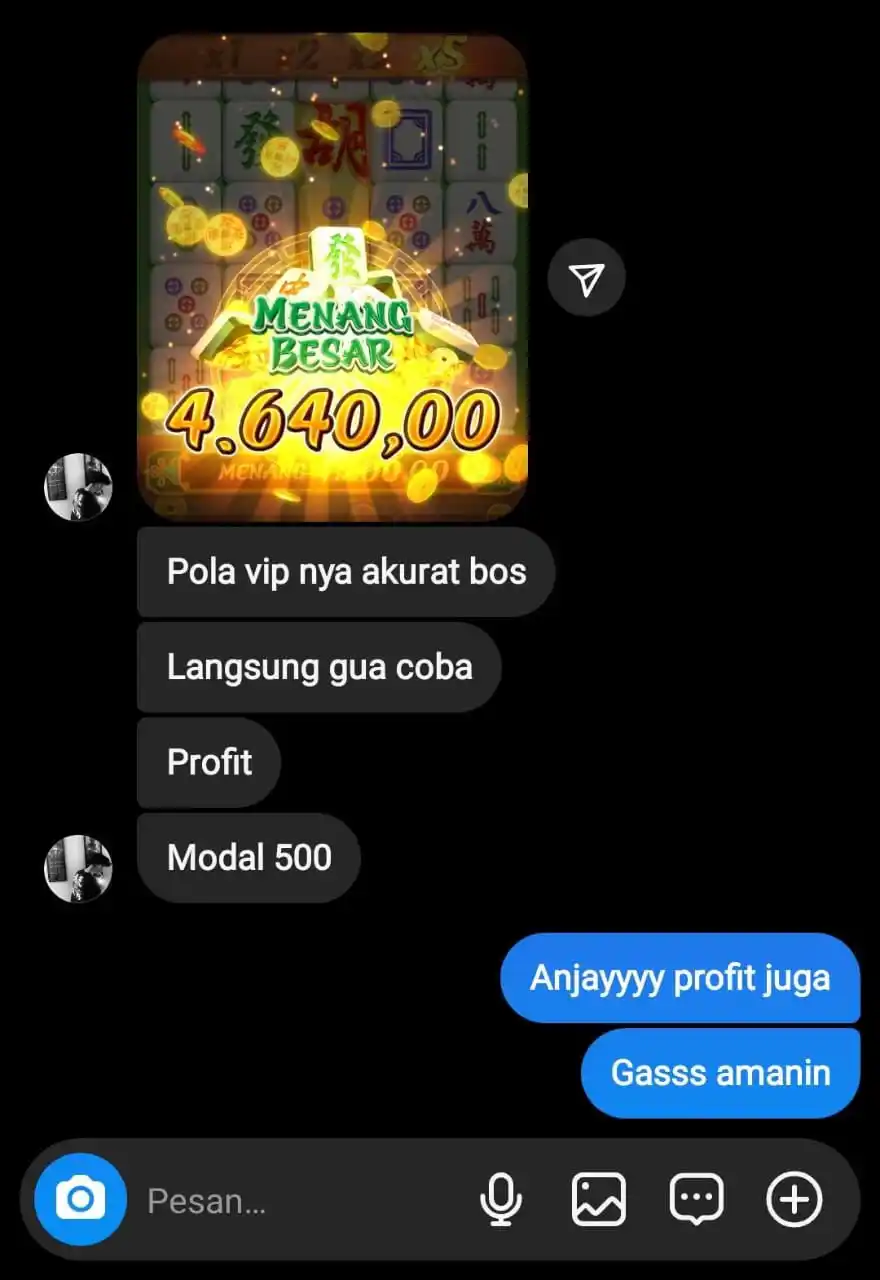The width and height of the screenshot is (880, 1280).
Task: Select the 'Anjayyyy profit juga' sent message
Action: click(681, 978)
